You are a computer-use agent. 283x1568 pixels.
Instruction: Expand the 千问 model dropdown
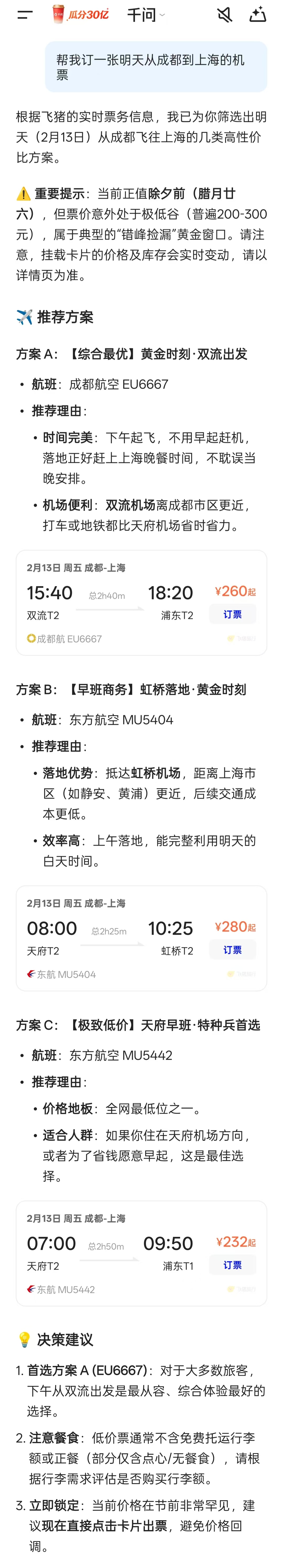coord(146,15)
